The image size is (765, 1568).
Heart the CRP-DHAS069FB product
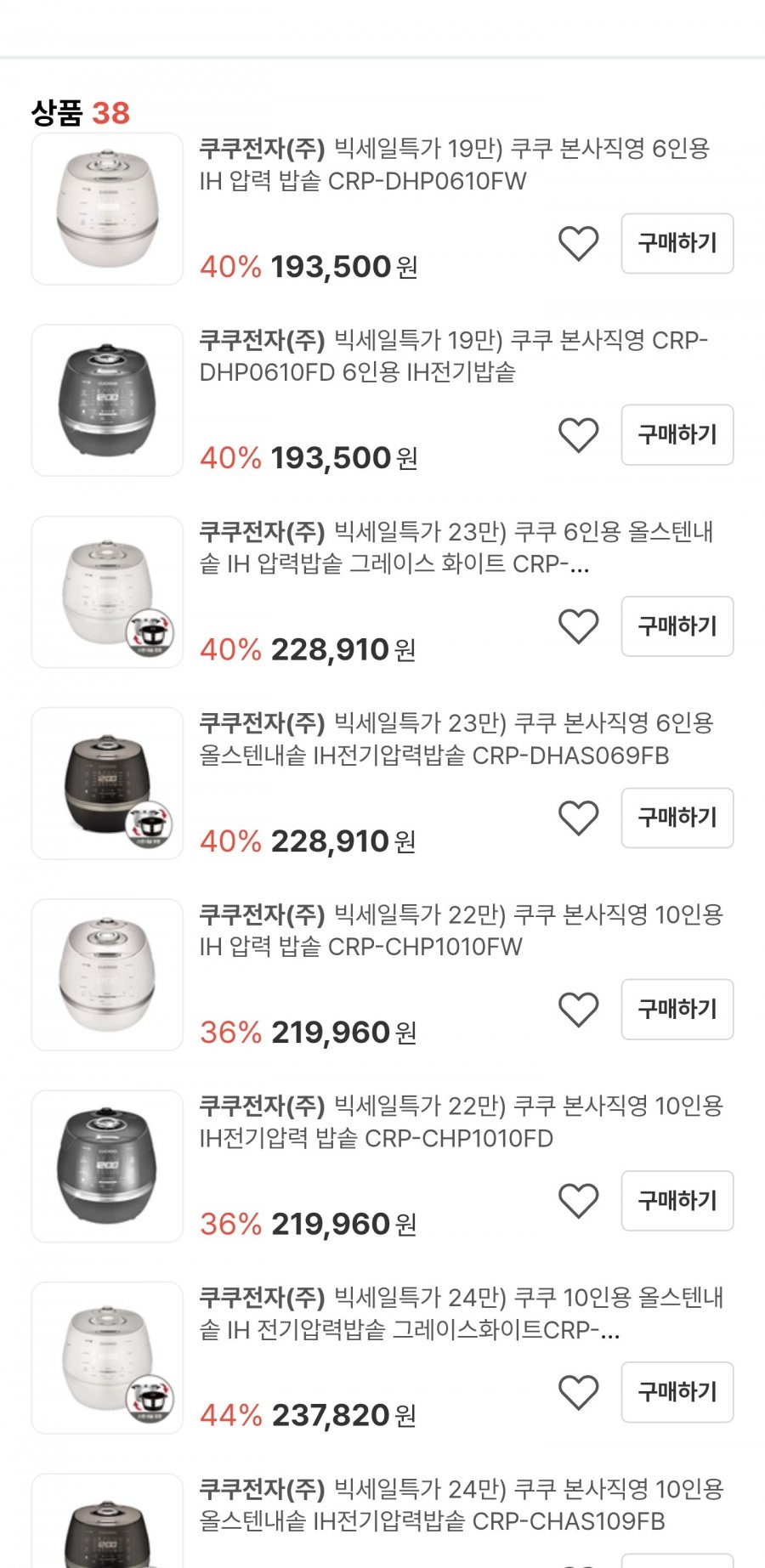[x=578, y=818]
